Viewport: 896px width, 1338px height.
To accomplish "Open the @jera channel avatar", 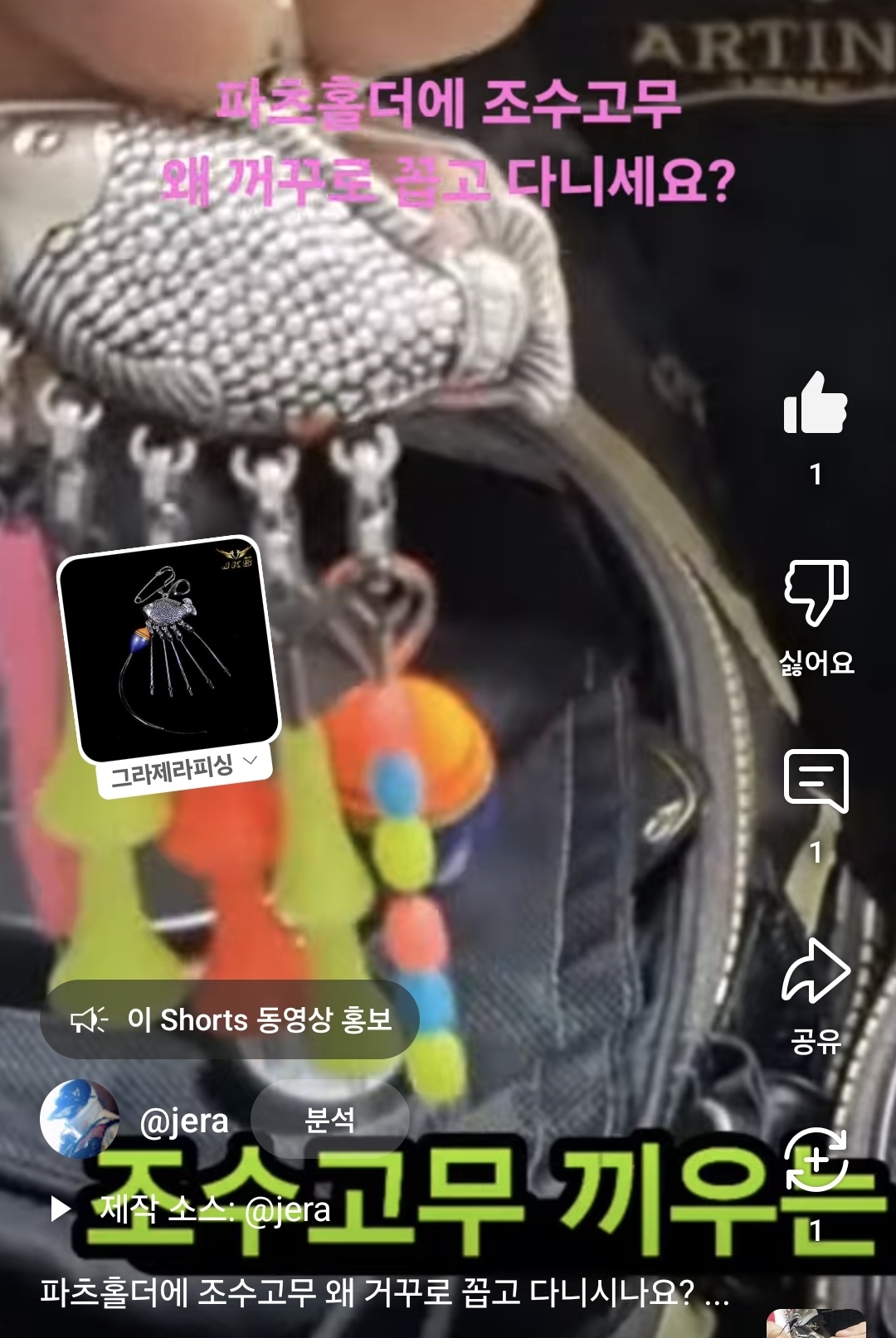I will click(x=80, y=1119).
